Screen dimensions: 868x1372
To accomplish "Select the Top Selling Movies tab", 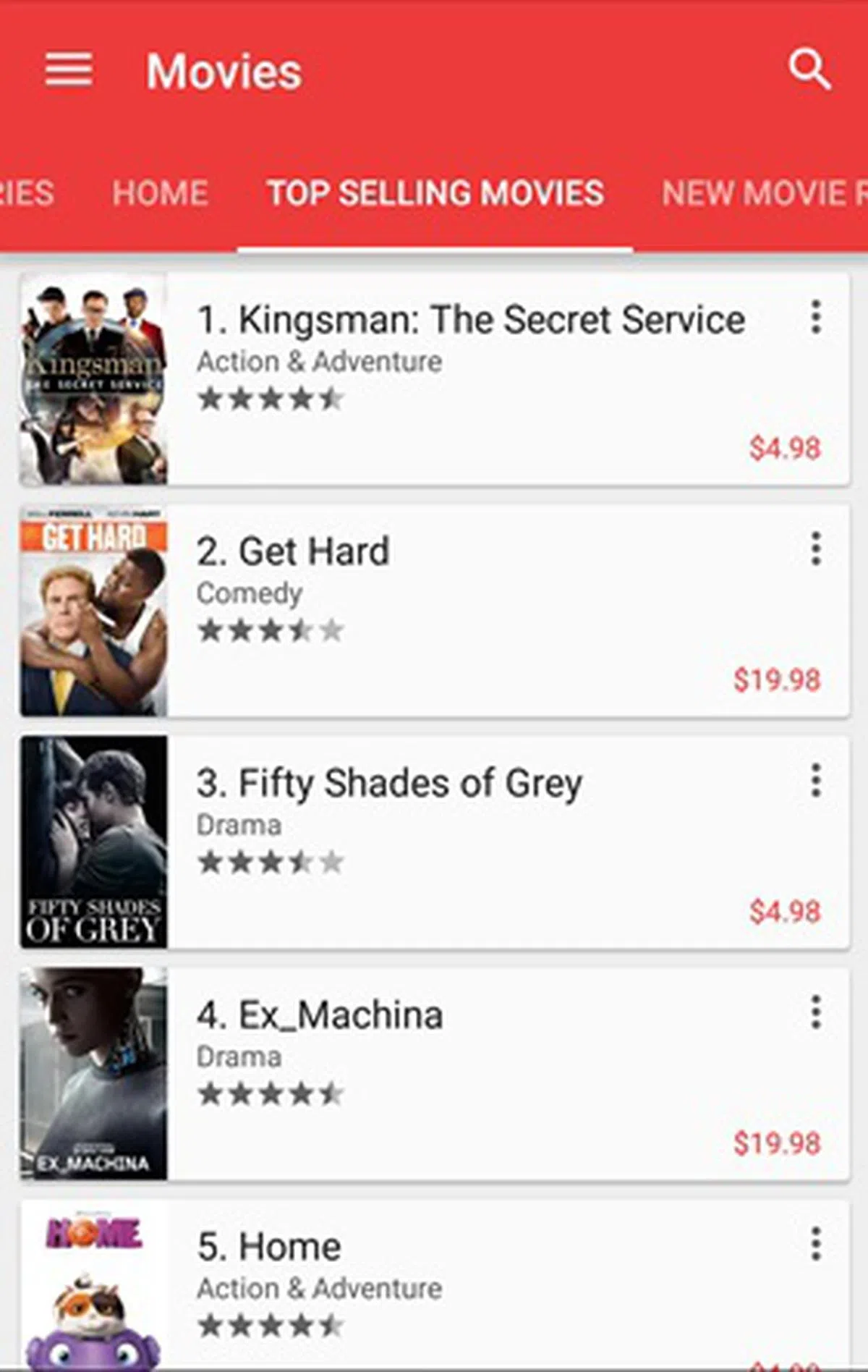I will click(435, 193).
